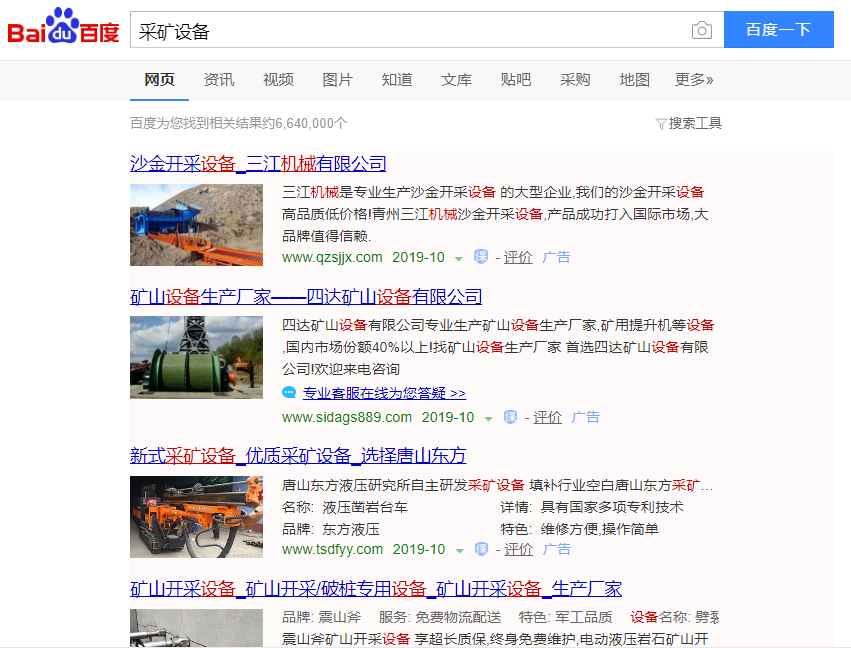The height and width of the screenshot is (648, 851).
Task: Switch to the 地图 tab
Action: coord(634,80)
